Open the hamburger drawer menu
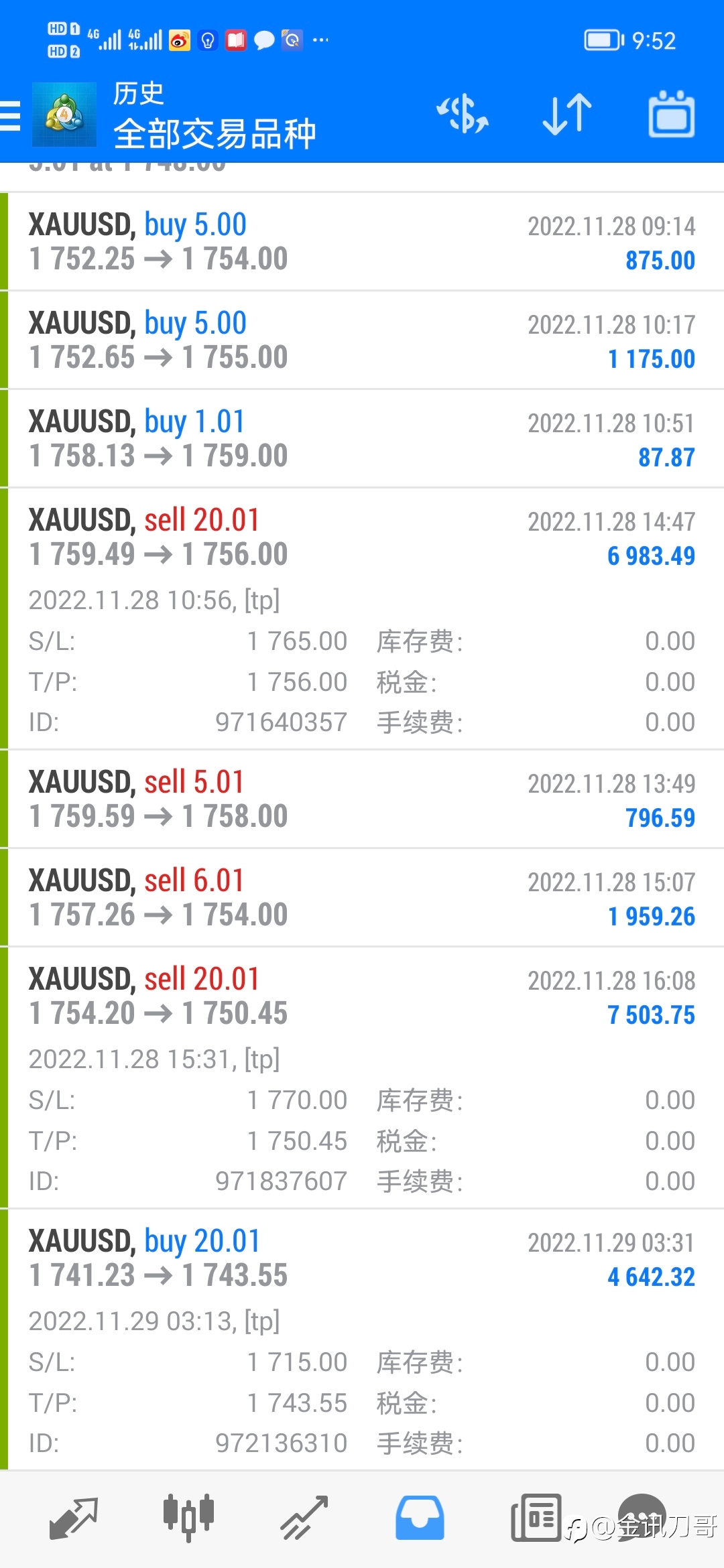Screen dimensions: 724x1568 10,115
